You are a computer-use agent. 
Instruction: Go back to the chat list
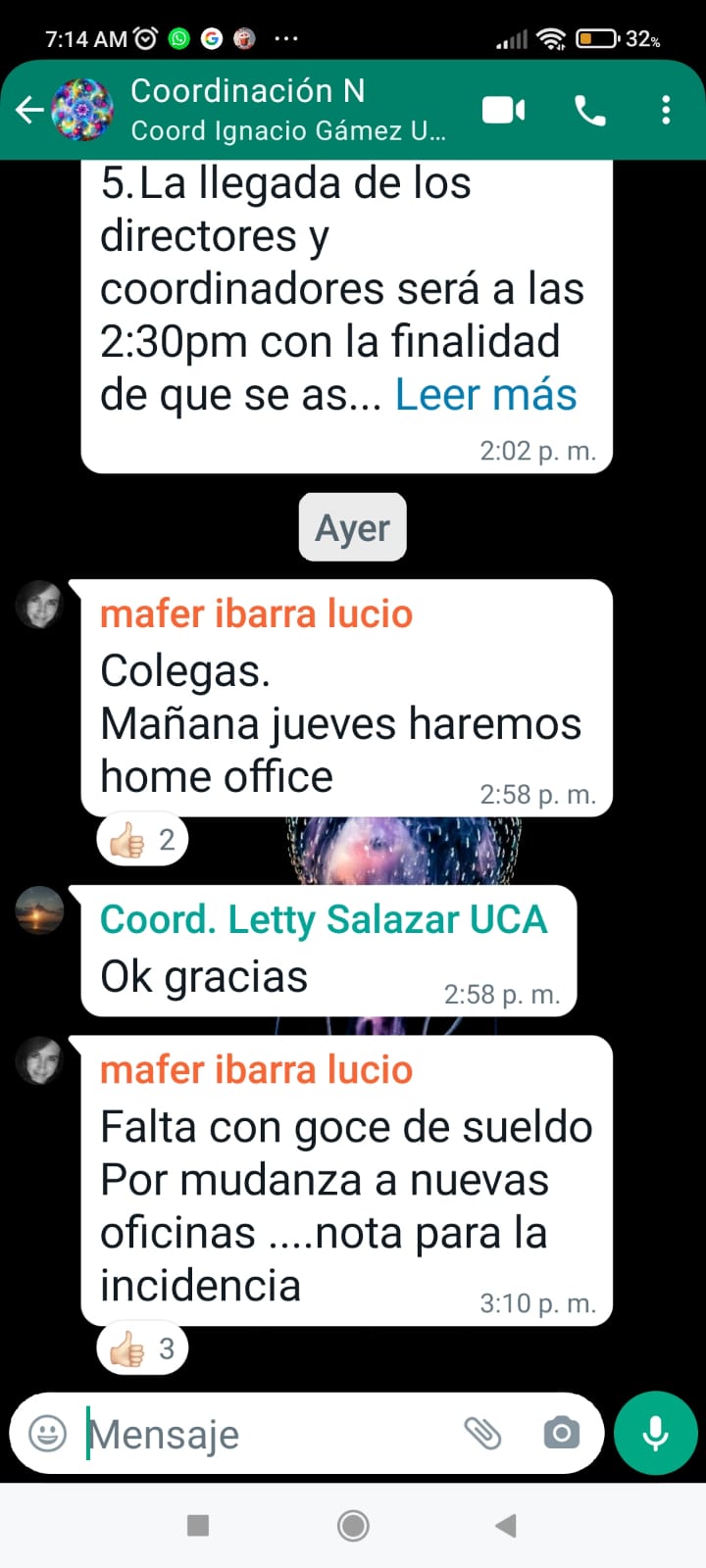coord(29,110)
